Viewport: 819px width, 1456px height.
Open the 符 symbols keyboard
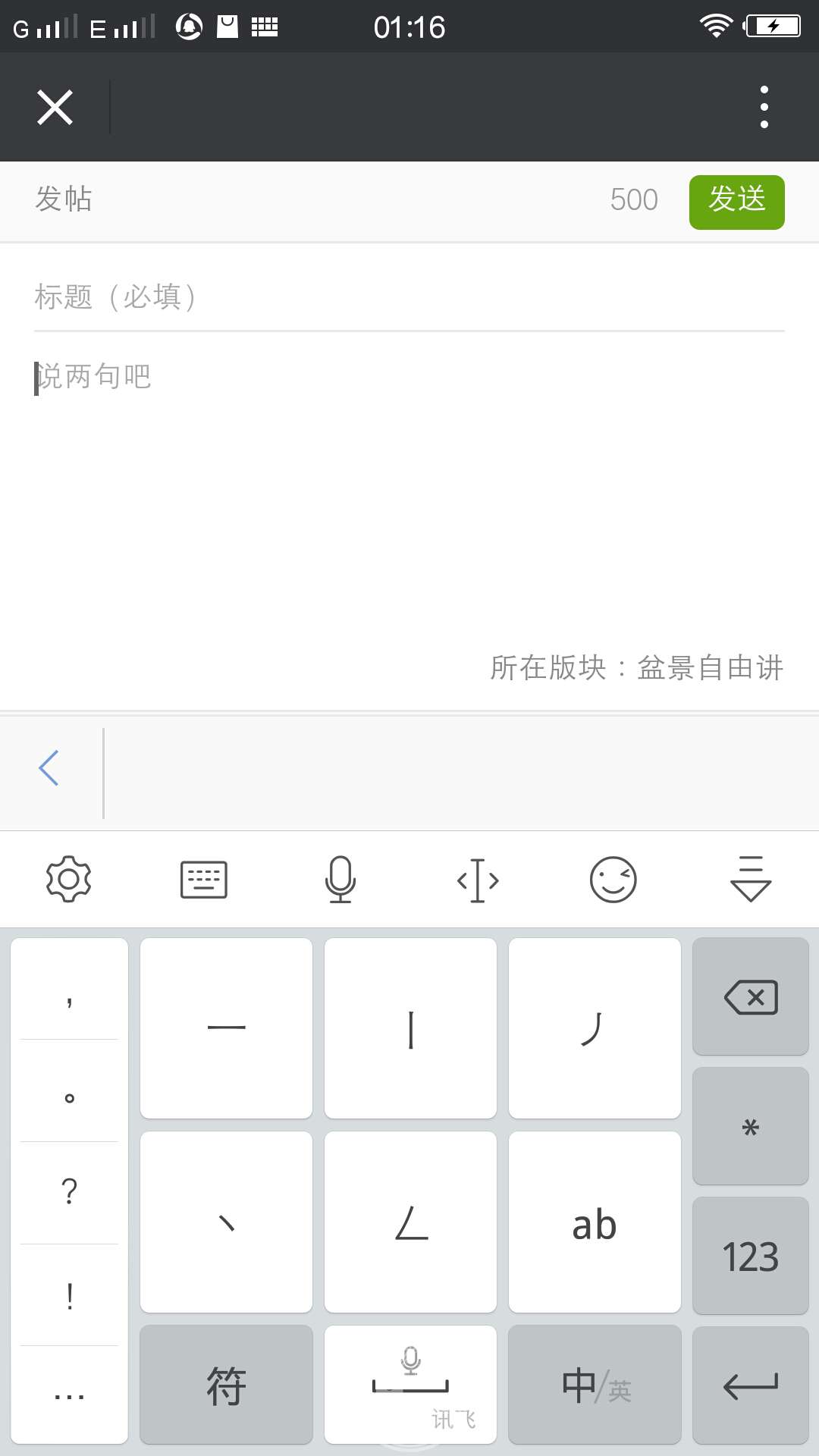(x=226, y=1385)
